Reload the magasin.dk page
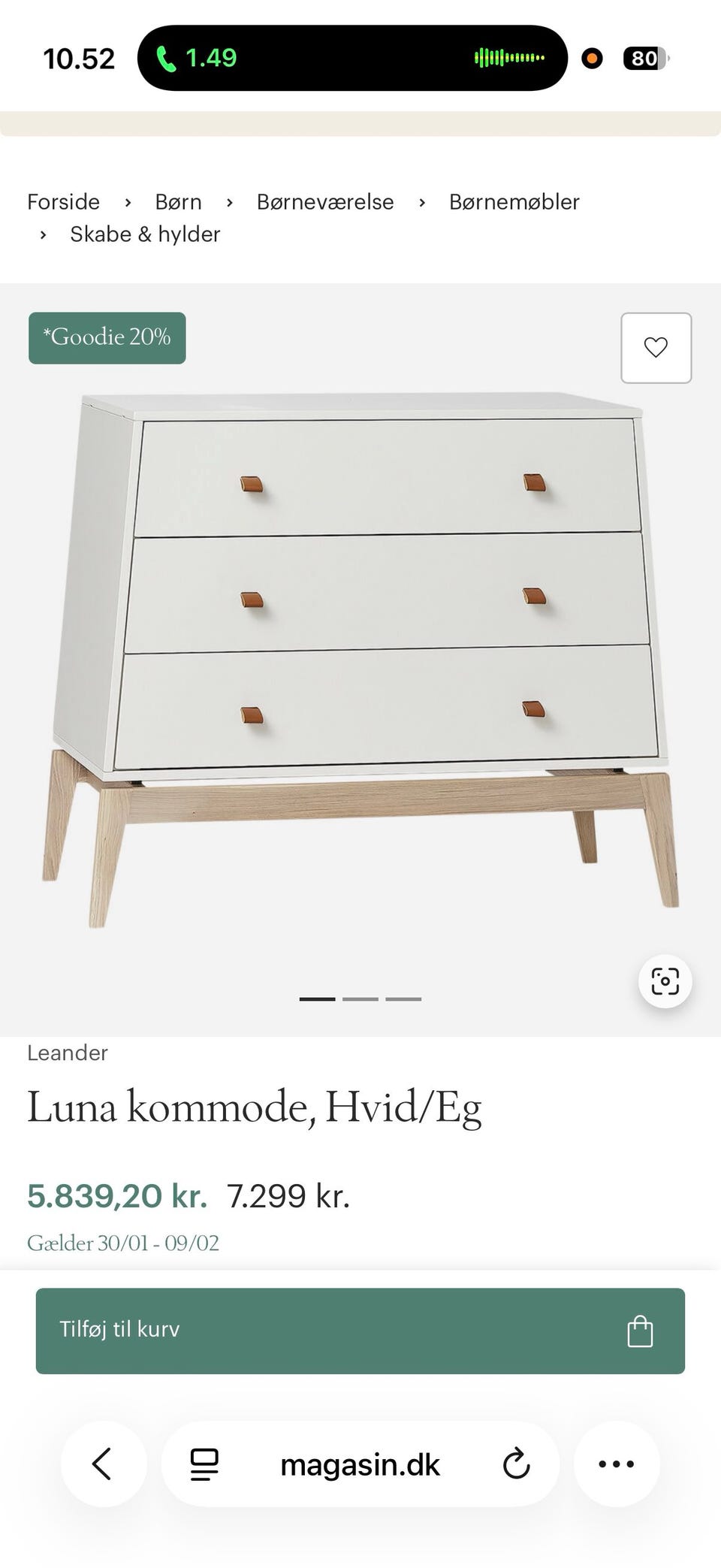This screenshot has width=721, height=1568. 516,1464
